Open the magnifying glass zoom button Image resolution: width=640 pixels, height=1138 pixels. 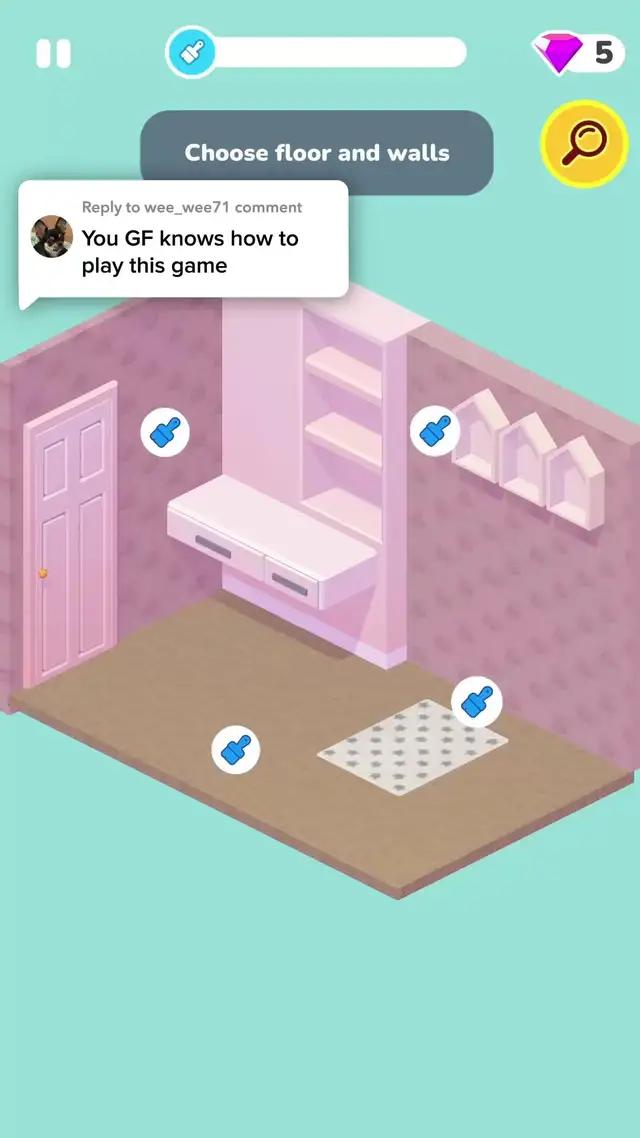click(583, 145)
